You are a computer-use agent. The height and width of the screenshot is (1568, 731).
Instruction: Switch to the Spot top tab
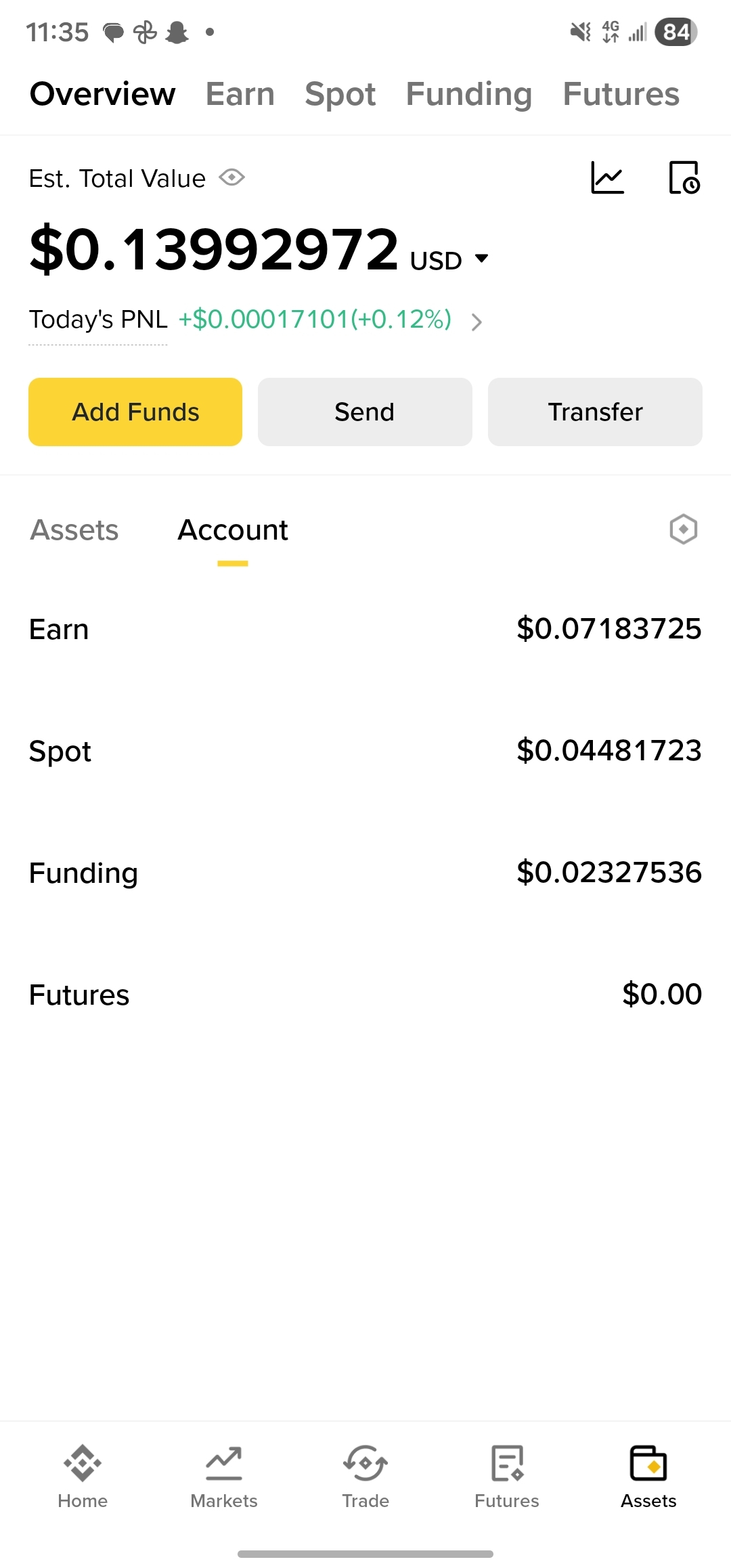click(x=340, y=93)
